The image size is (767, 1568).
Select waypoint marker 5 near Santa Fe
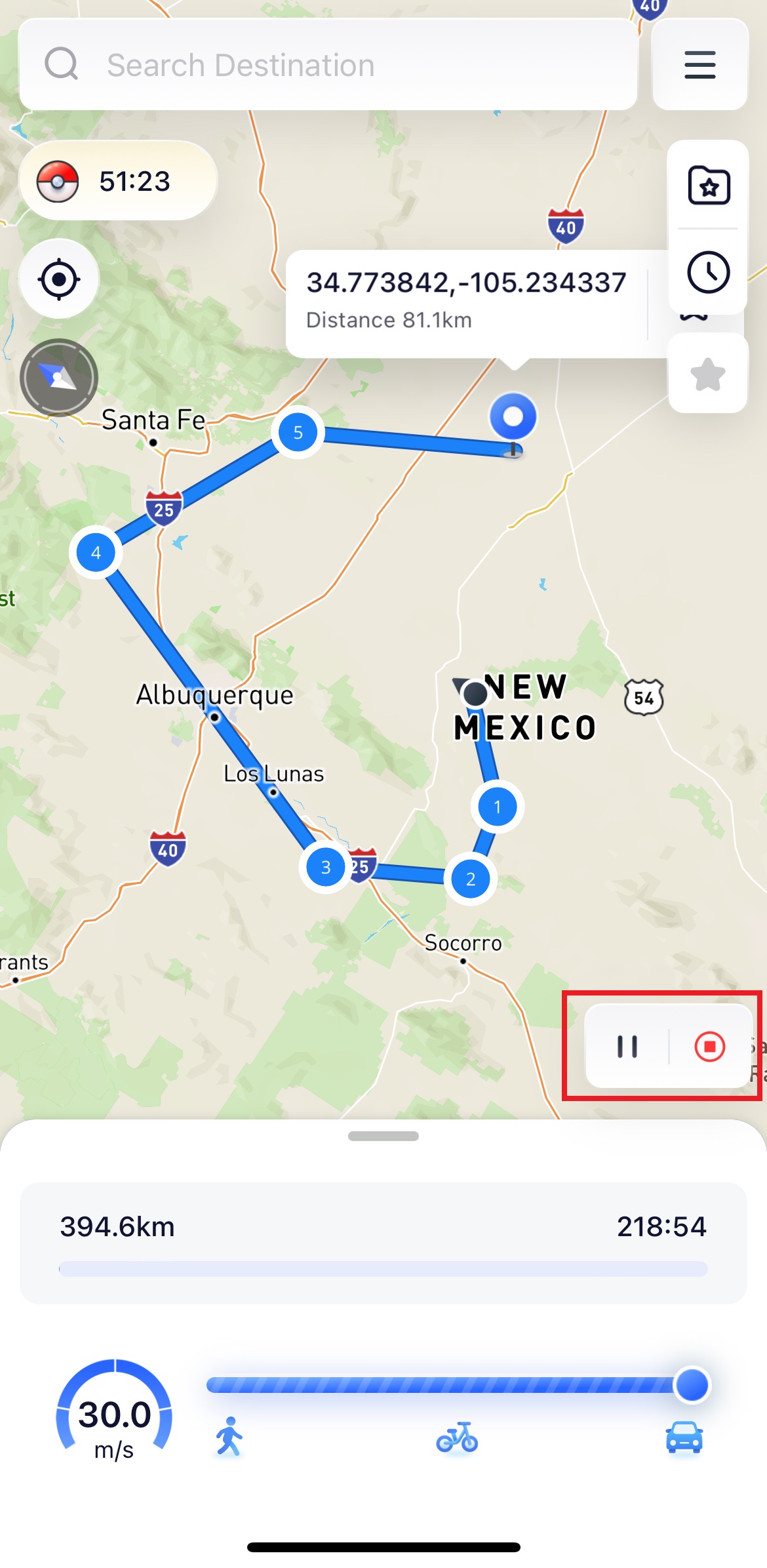[x=298, y=432]
